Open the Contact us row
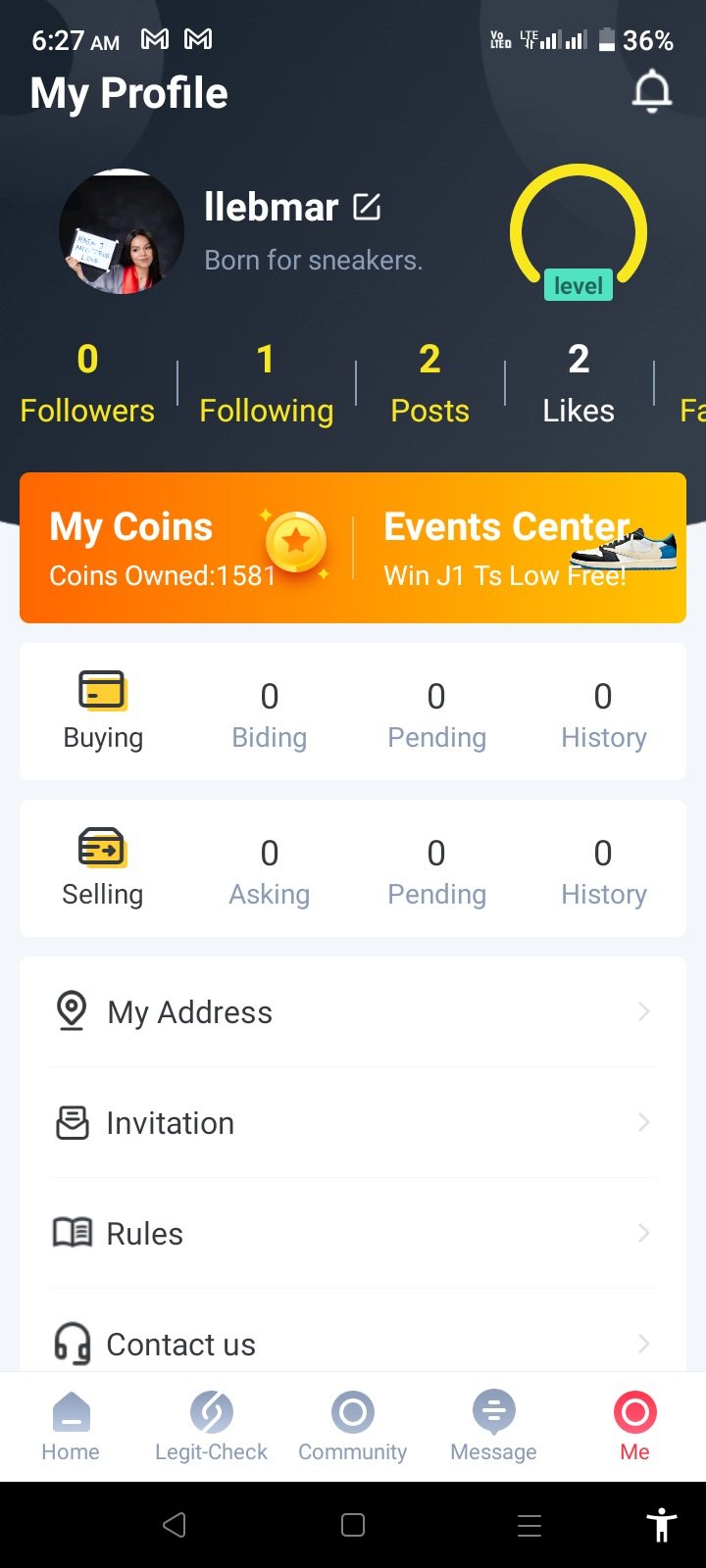Image resolution: width=706 pixels, height=1568 pixels. tap(353, 1343)
